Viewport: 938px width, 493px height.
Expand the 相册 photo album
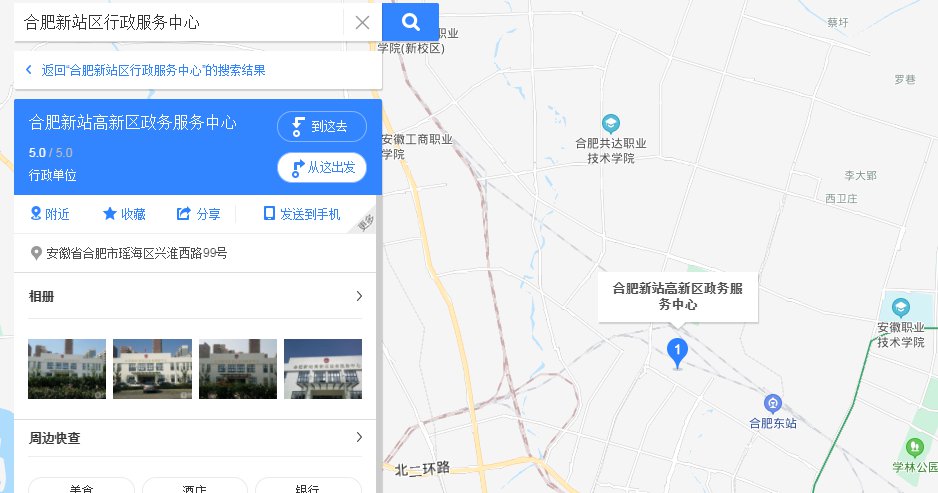tap(359, 296)
